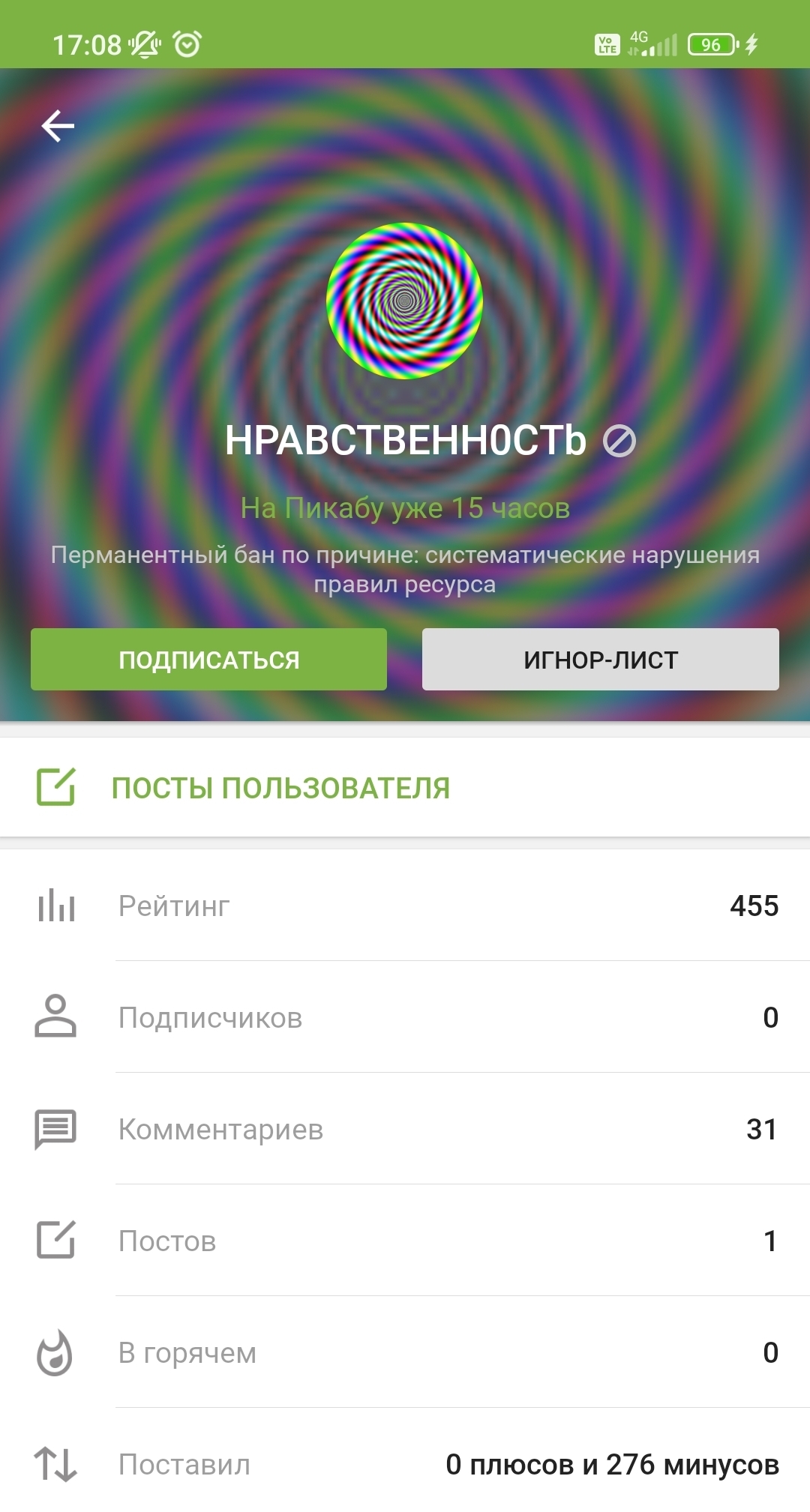Add user to ИГНОР-ЛИСТ
The image size is (810, 1512).
pyautogui.click(x=601, y=660)
